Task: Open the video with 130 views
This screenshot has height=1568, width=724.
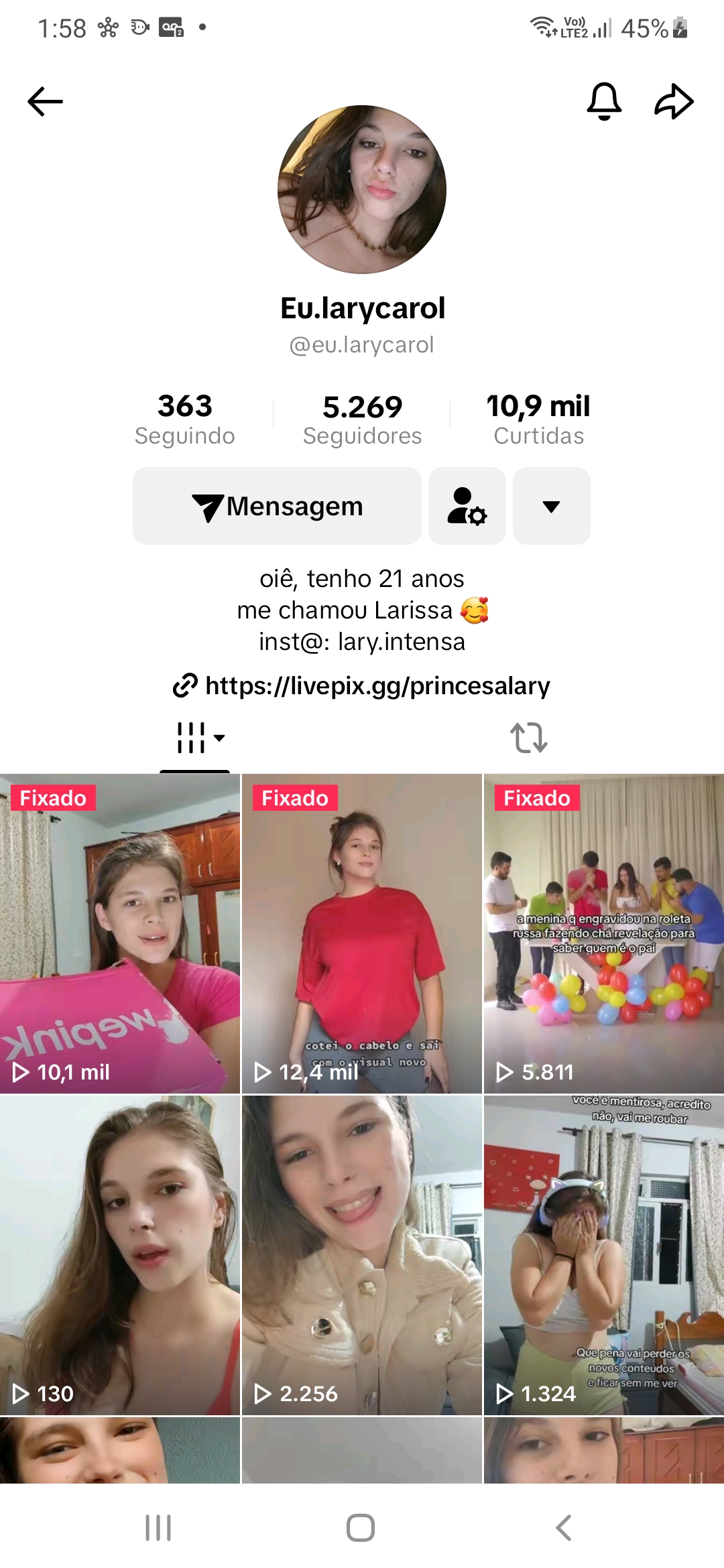Action: click(x=120, y=1255)
